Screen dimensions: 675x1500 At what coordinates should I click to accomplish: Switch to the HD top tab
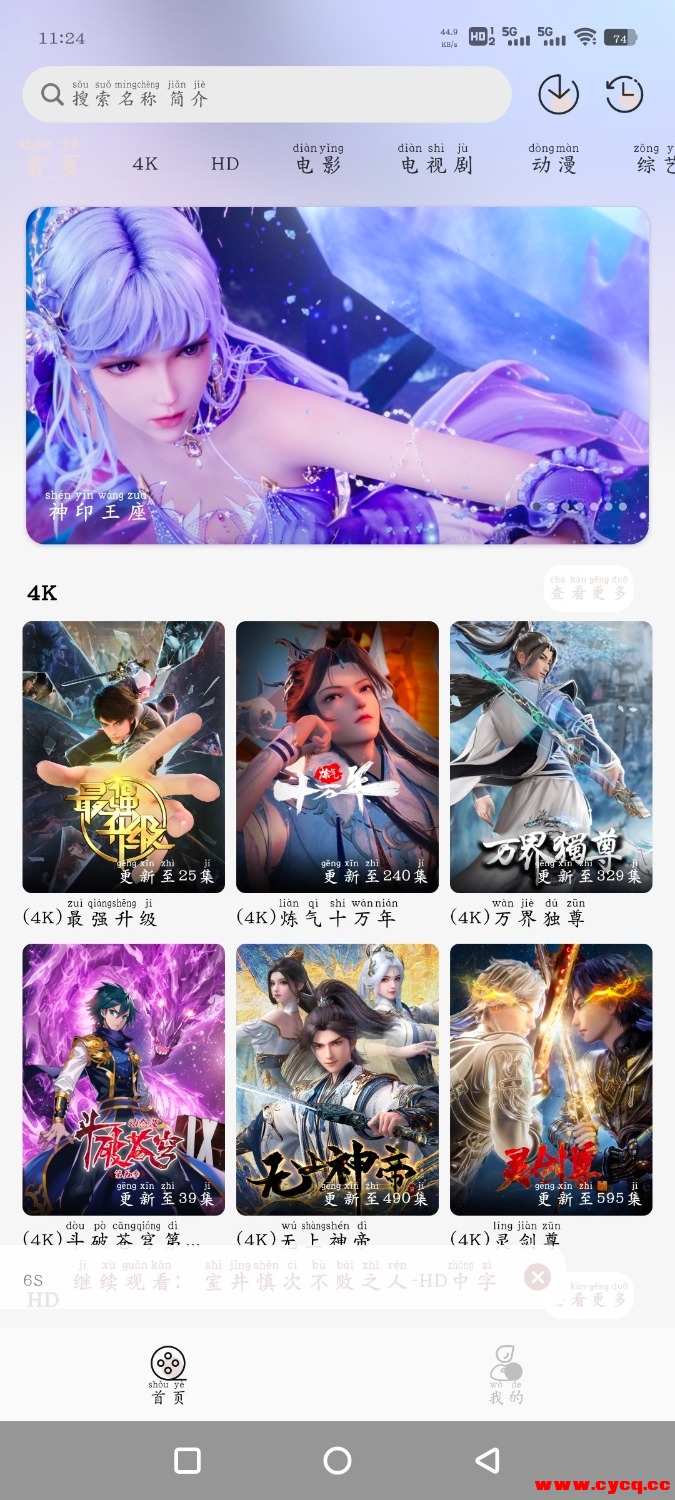(x=225, y=164)
